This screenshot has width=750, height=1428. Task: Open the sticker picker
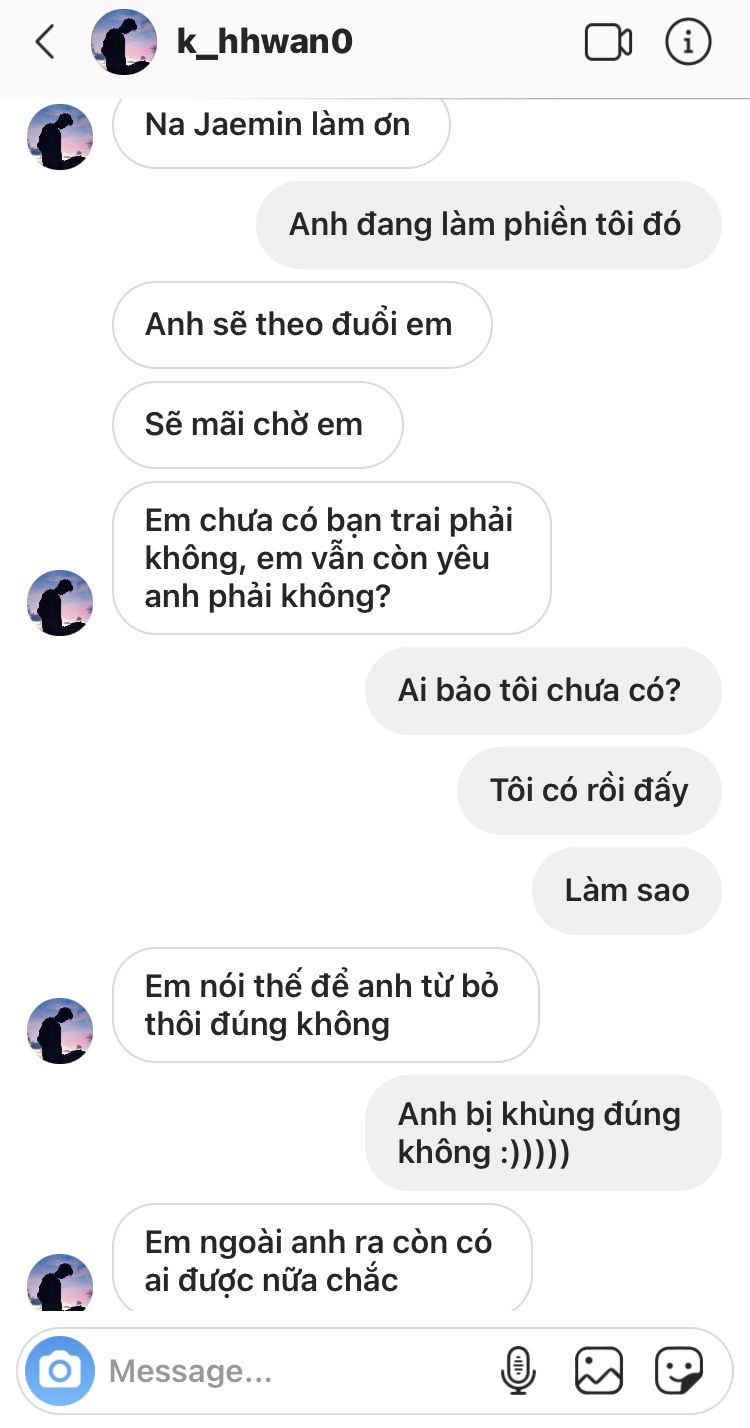click(679, 1370)
